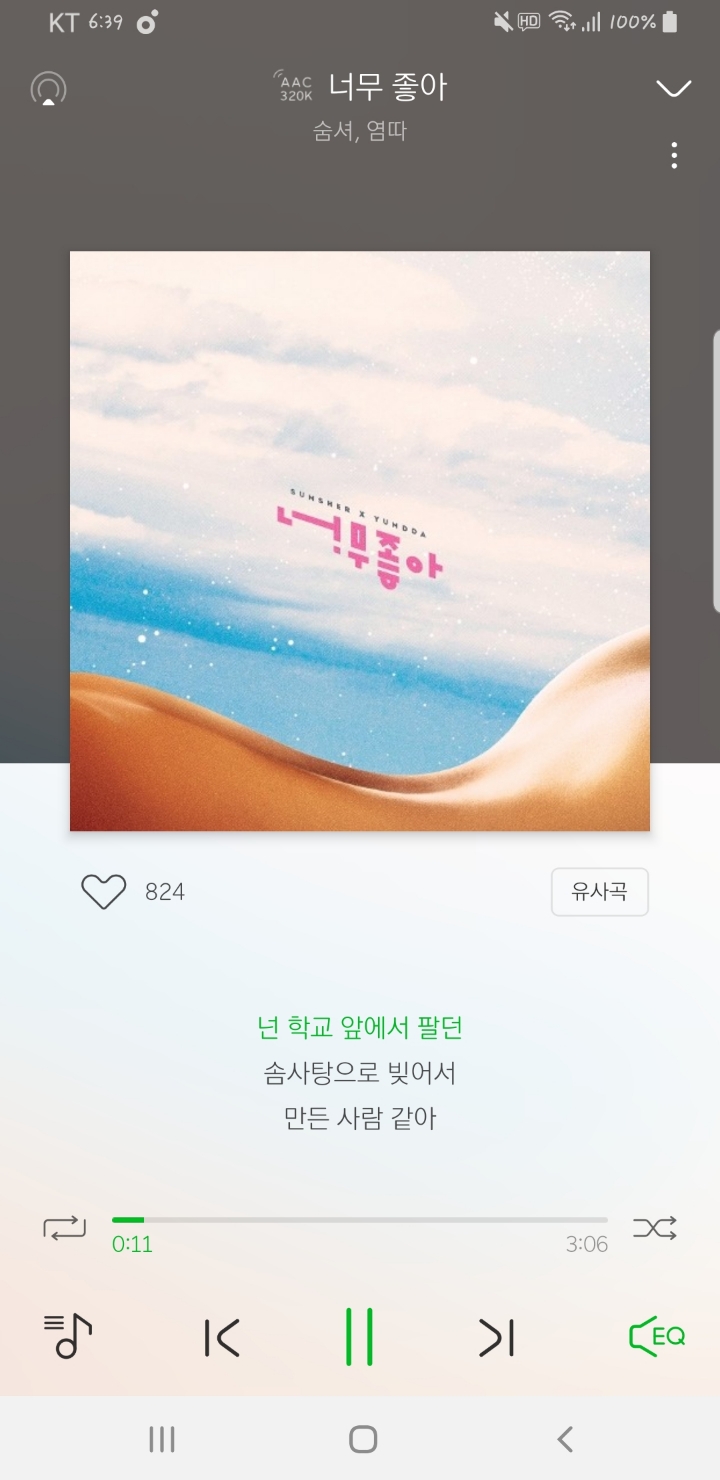The height and width of the screenshot is (1480, 720).
Task: Tap the equalizer EQ icon
Action: click(x=655, y=1334)
